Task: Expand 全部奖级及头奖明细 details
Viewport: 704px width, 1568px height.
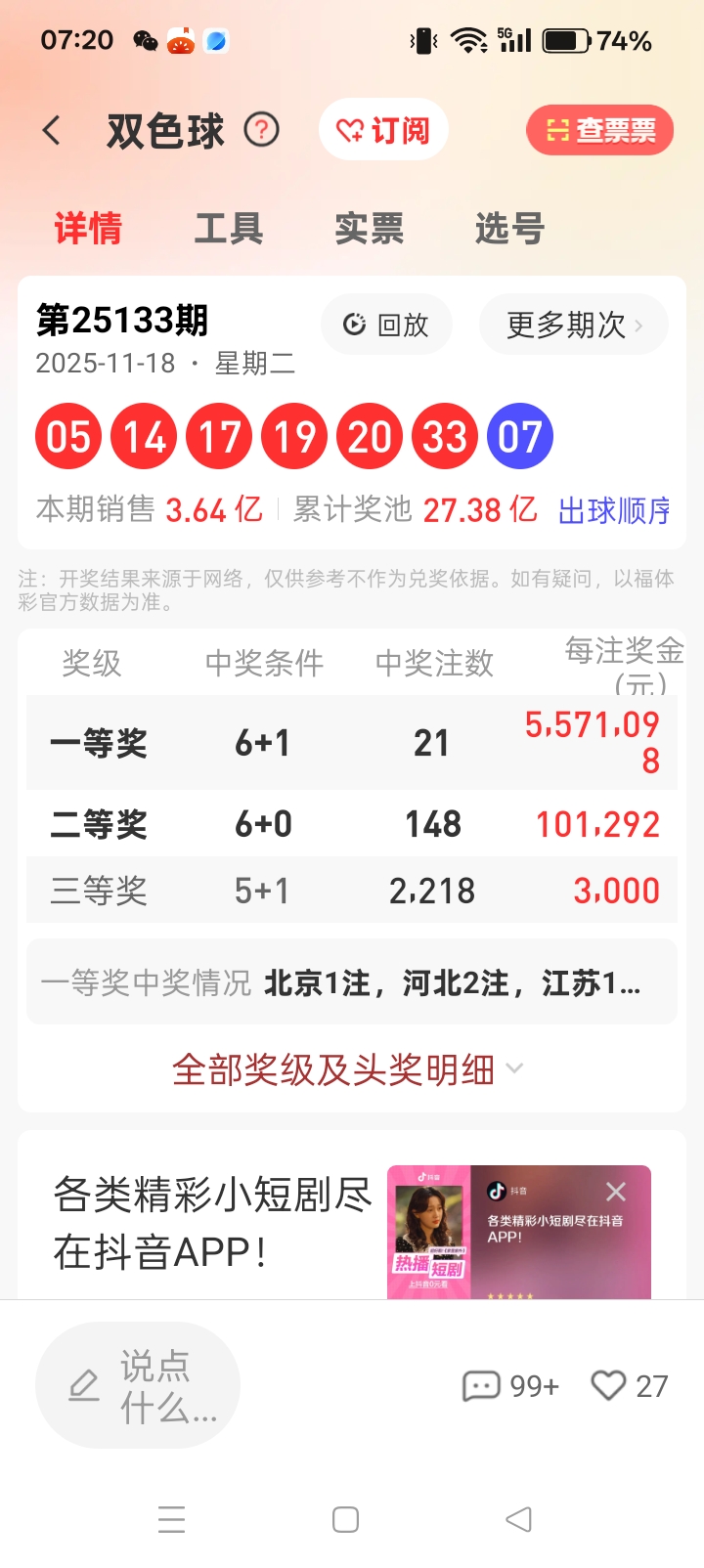Action: click(x=351, y=1067)
